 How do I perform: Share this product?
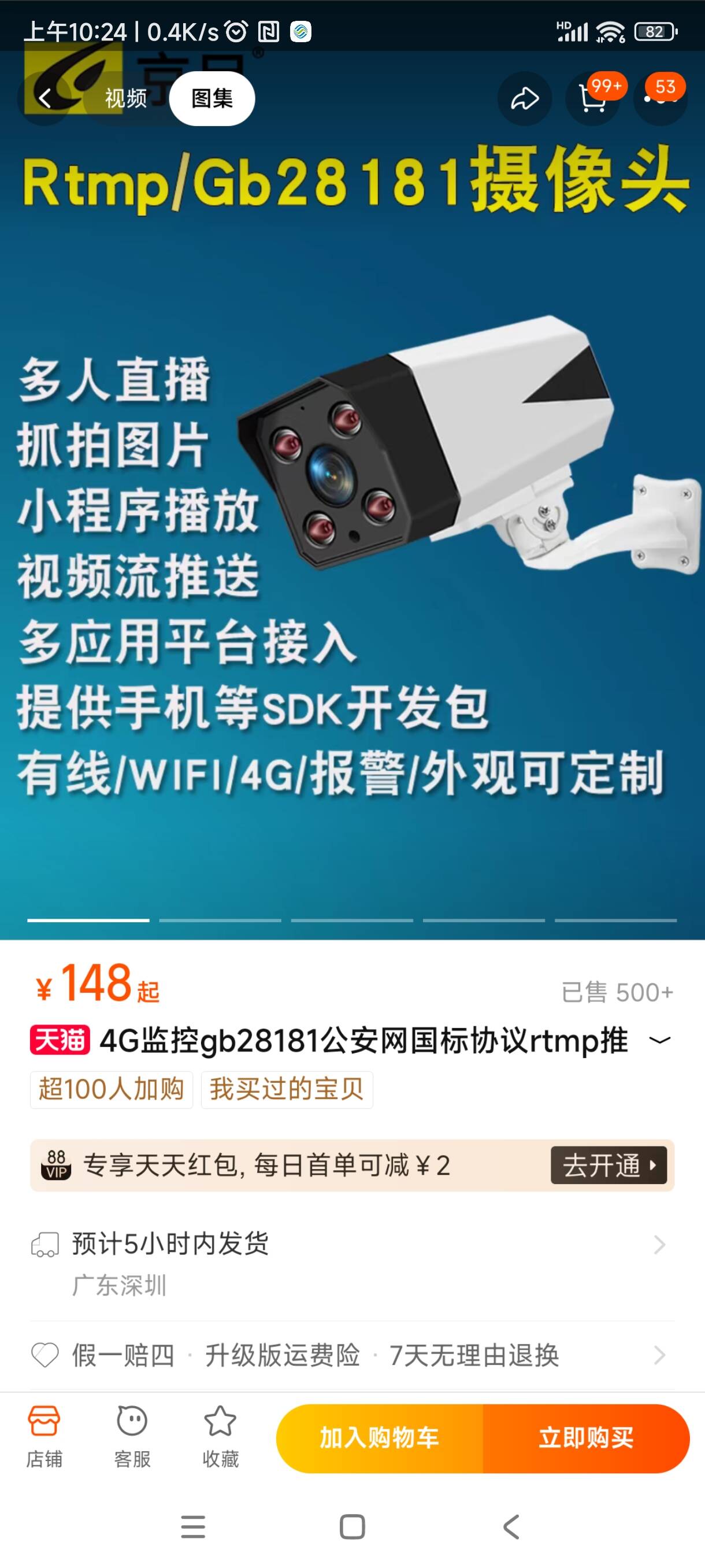coord(524,99)
